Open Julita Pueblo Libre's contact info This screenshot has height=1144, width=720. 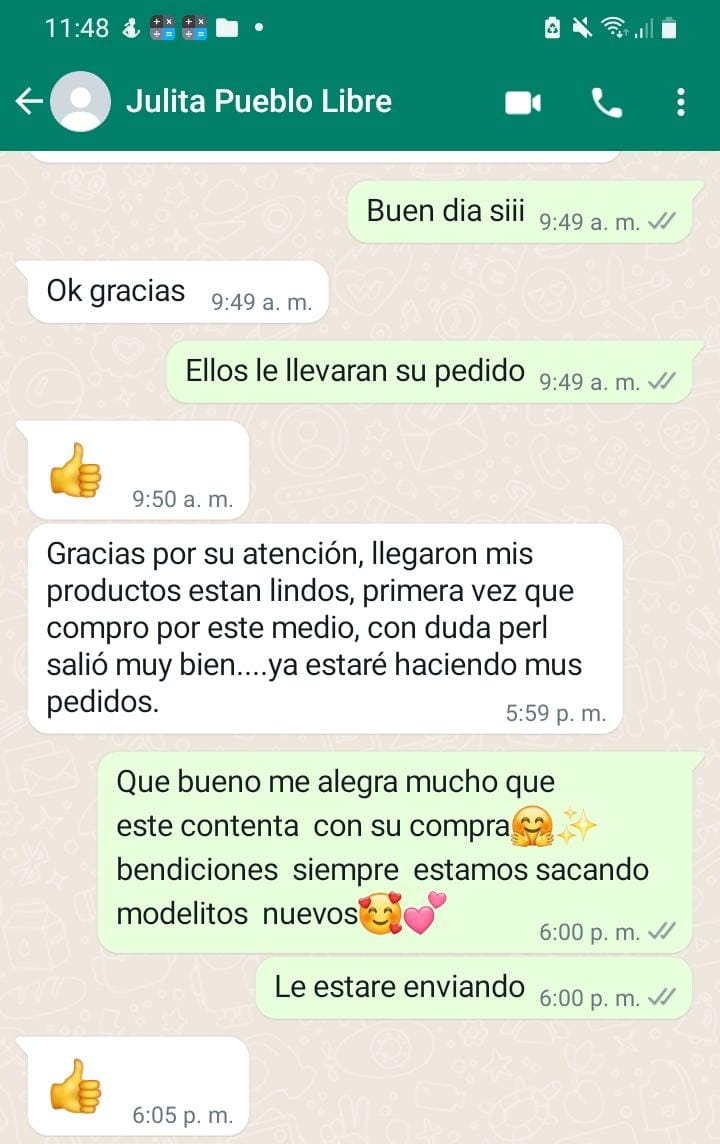[x=259, y=102]
